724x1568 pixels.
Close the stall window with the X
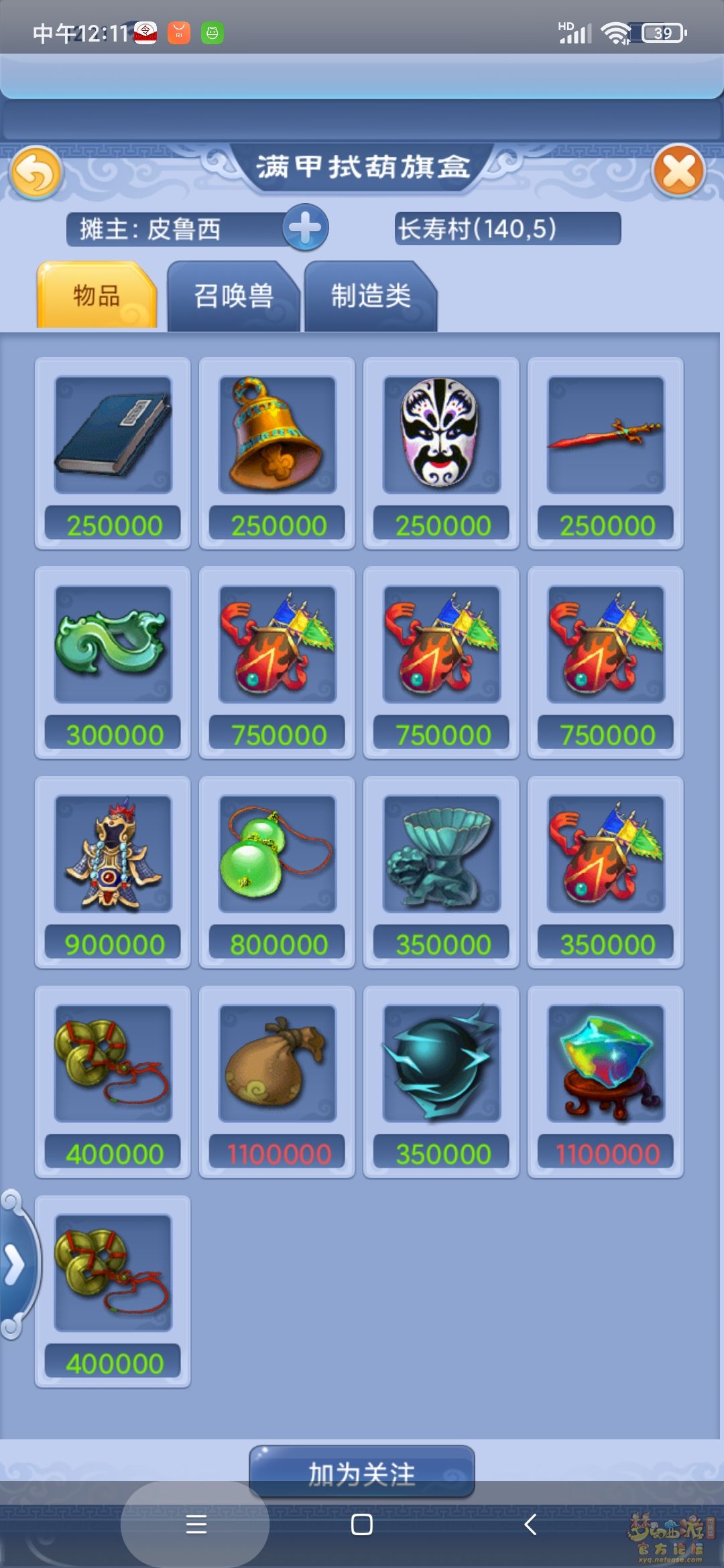pos(678,172)
